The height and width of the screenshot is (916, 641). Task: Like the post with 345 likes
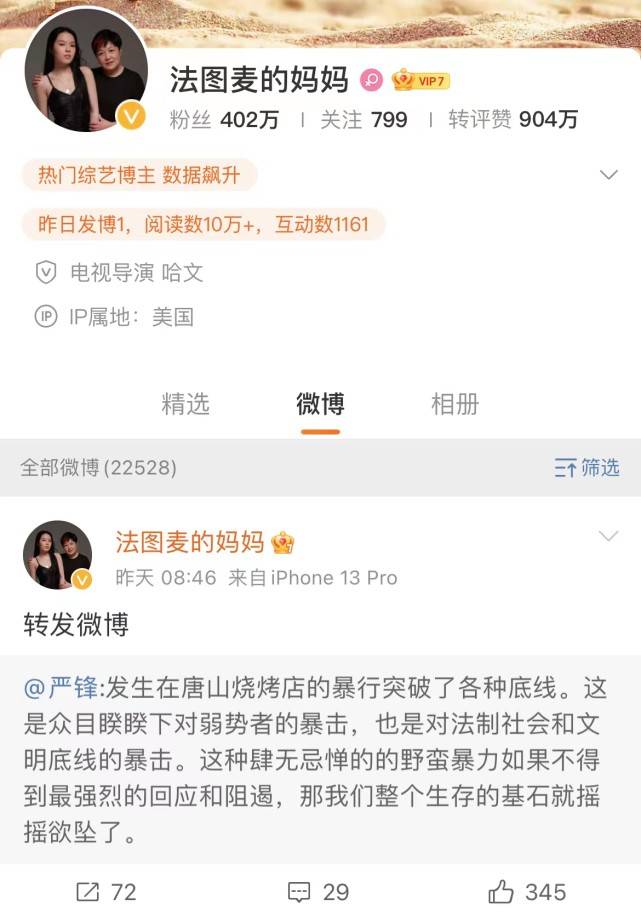529,891
